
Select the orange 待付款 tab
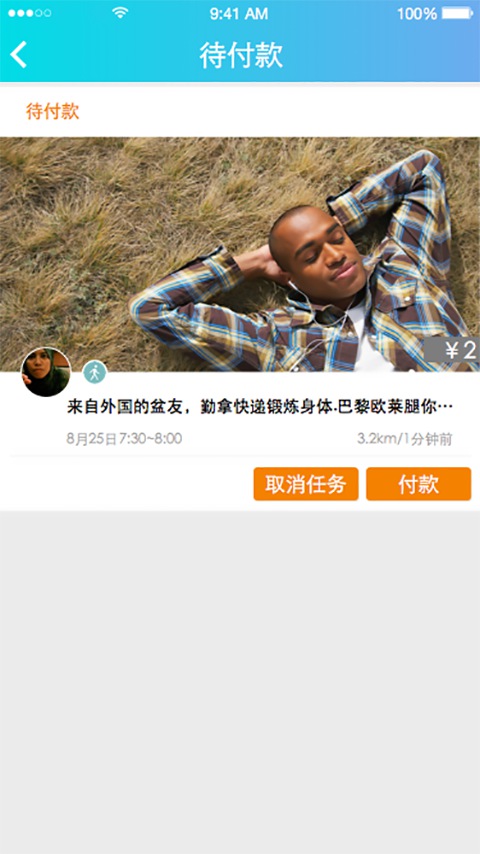click(53, 111)
